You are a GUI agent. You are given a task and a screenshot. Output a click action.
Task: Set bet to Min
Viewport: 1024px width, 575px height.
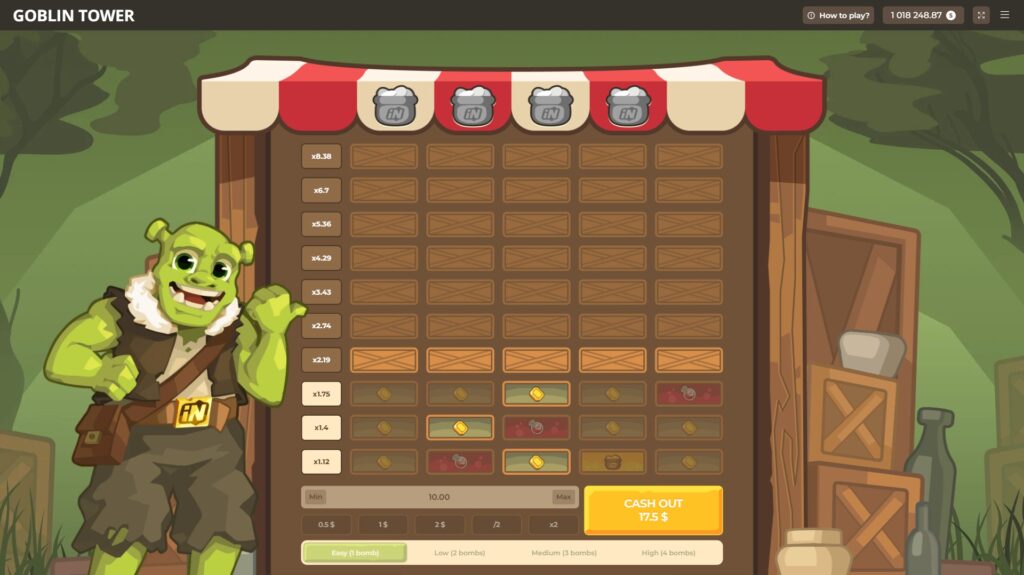[x=316, y=497]
